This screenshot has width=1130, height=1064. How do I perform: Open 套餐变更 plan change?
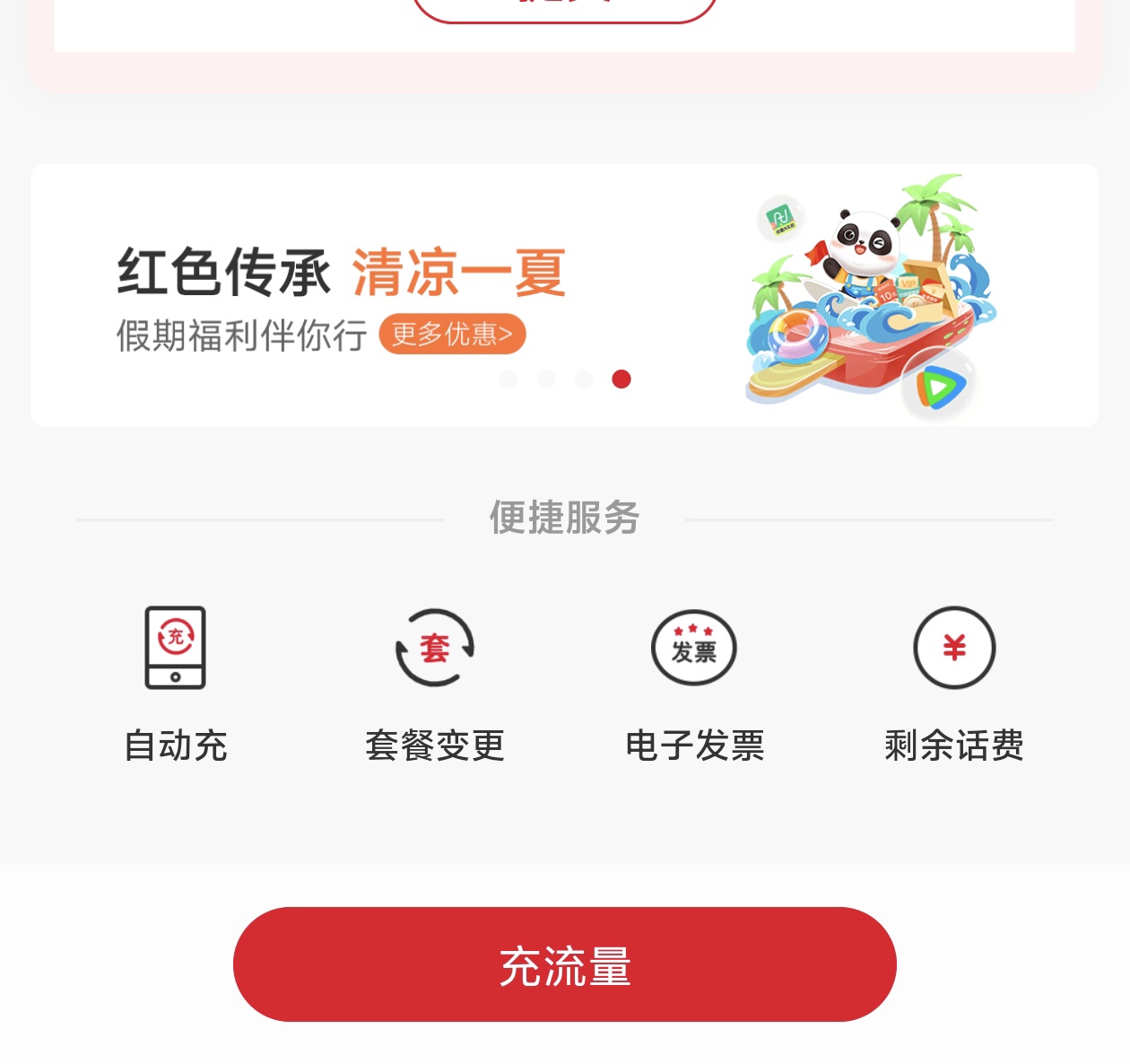pyautogui.click(x=435, y=684)
